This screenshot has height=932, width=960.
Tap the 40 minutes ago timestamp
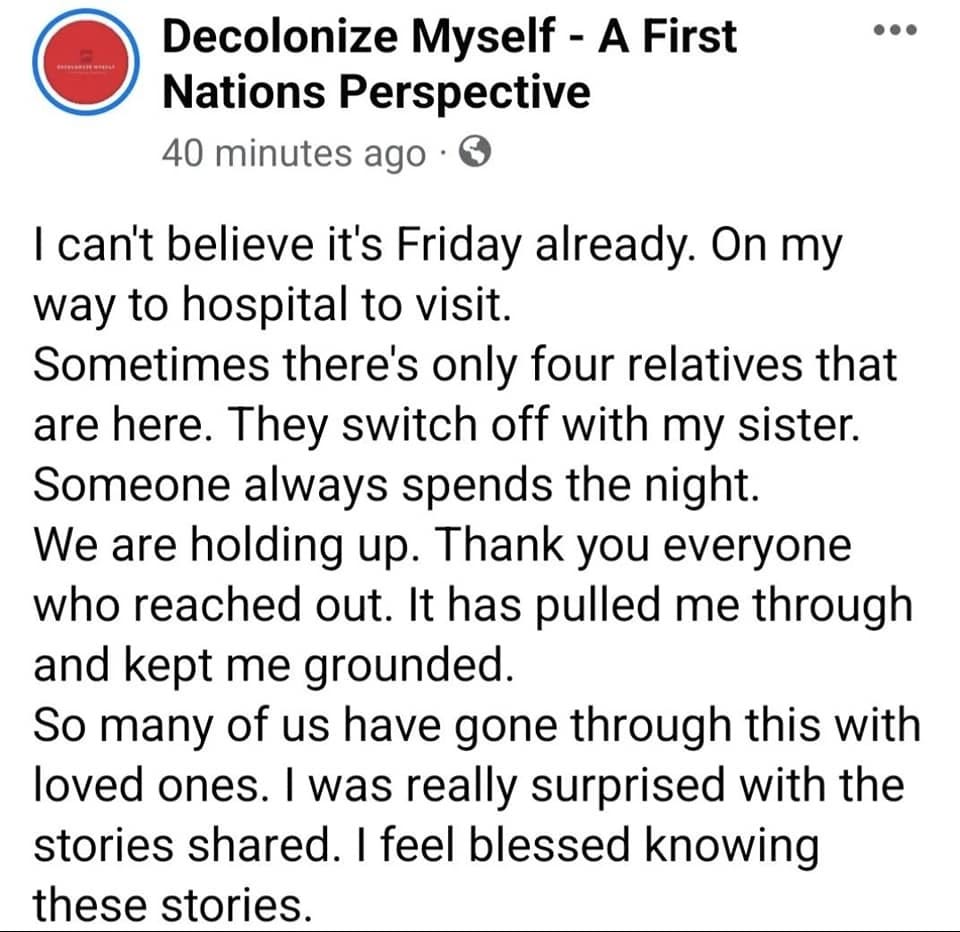click(294, 153)
